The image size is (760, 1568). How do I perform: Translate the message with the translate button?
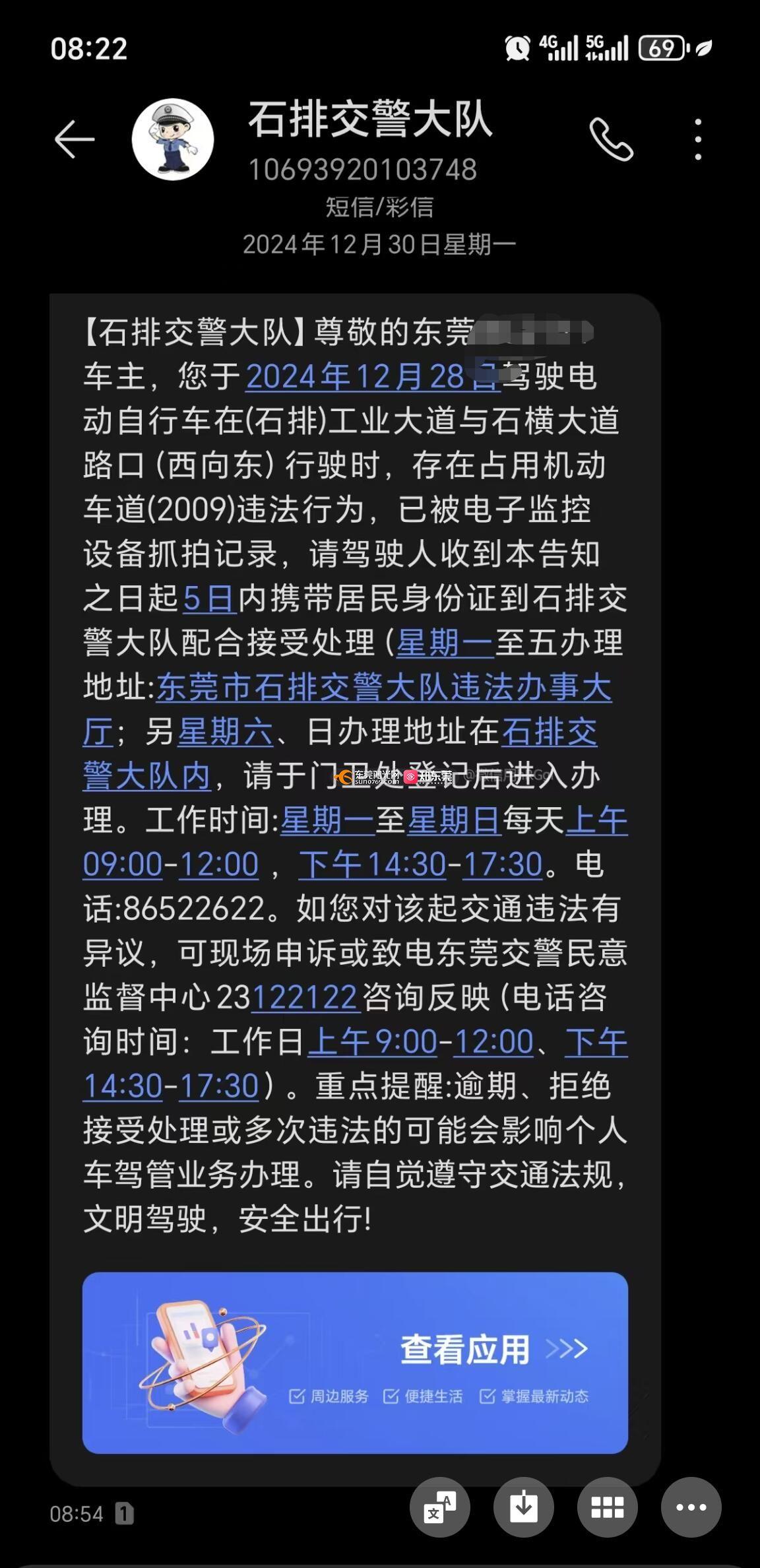(439, 1507)
